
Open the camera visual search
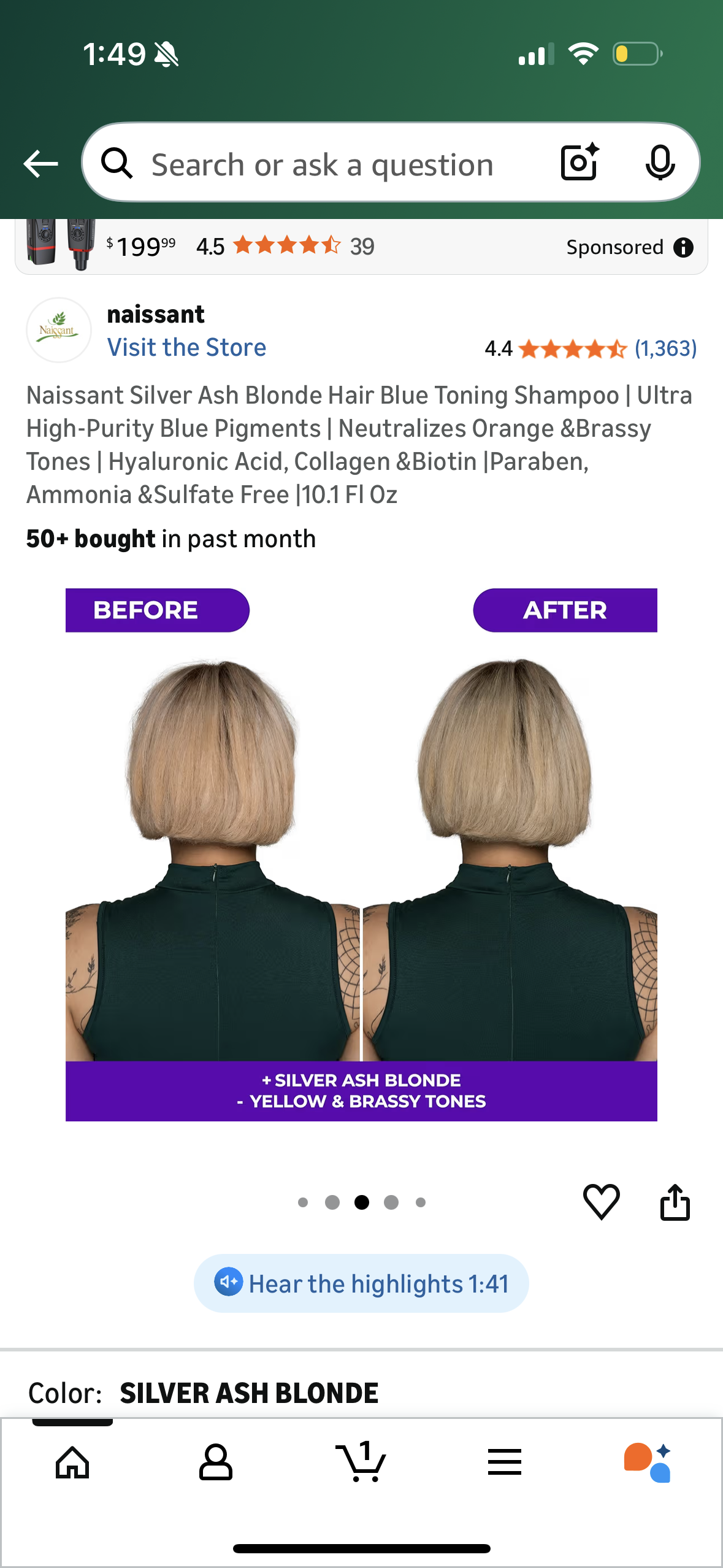coord(577,163)
